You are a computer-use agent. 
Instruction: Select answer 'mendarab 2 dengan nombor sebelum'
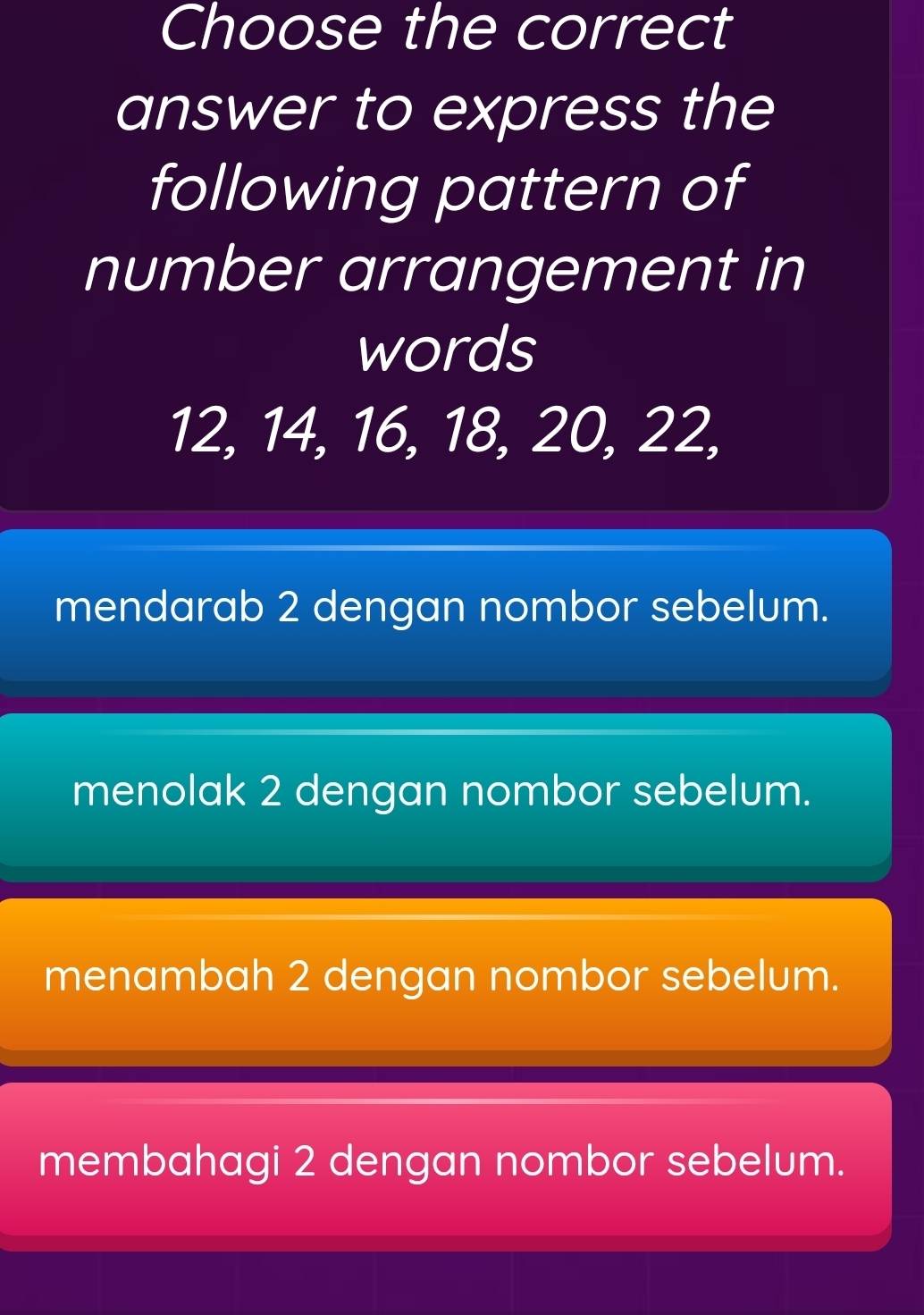point(443,611)
